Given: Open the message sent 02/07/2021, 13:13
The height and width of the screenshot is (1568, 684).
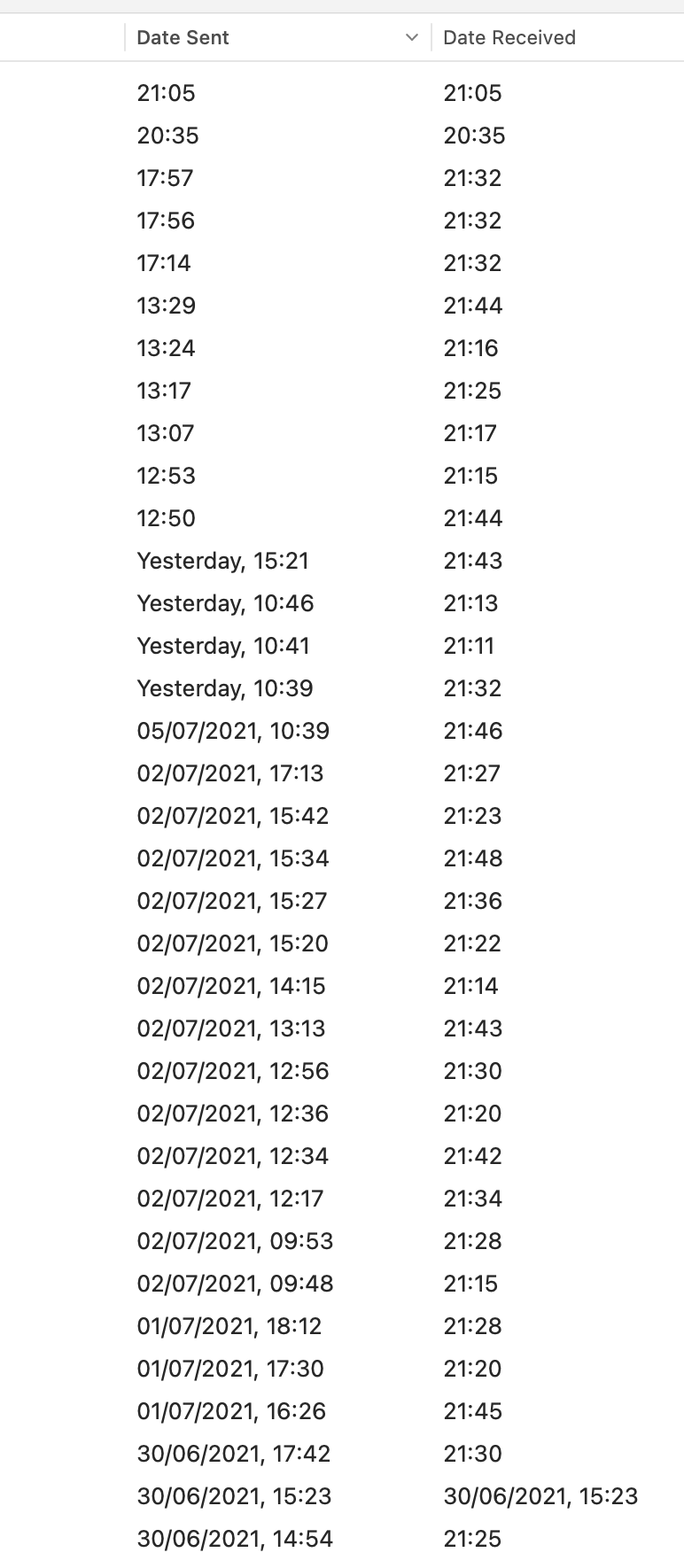Looking at the screenshot, I should click(231, 1029).
